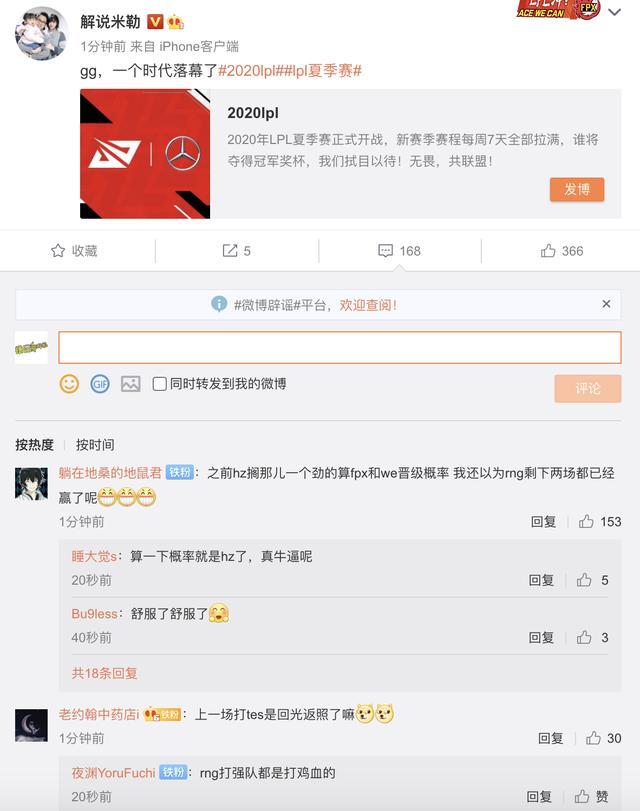This screenshot has width=640, height=811.
Task: Sort comments by 按时间
Action: [x=95, y=444]
